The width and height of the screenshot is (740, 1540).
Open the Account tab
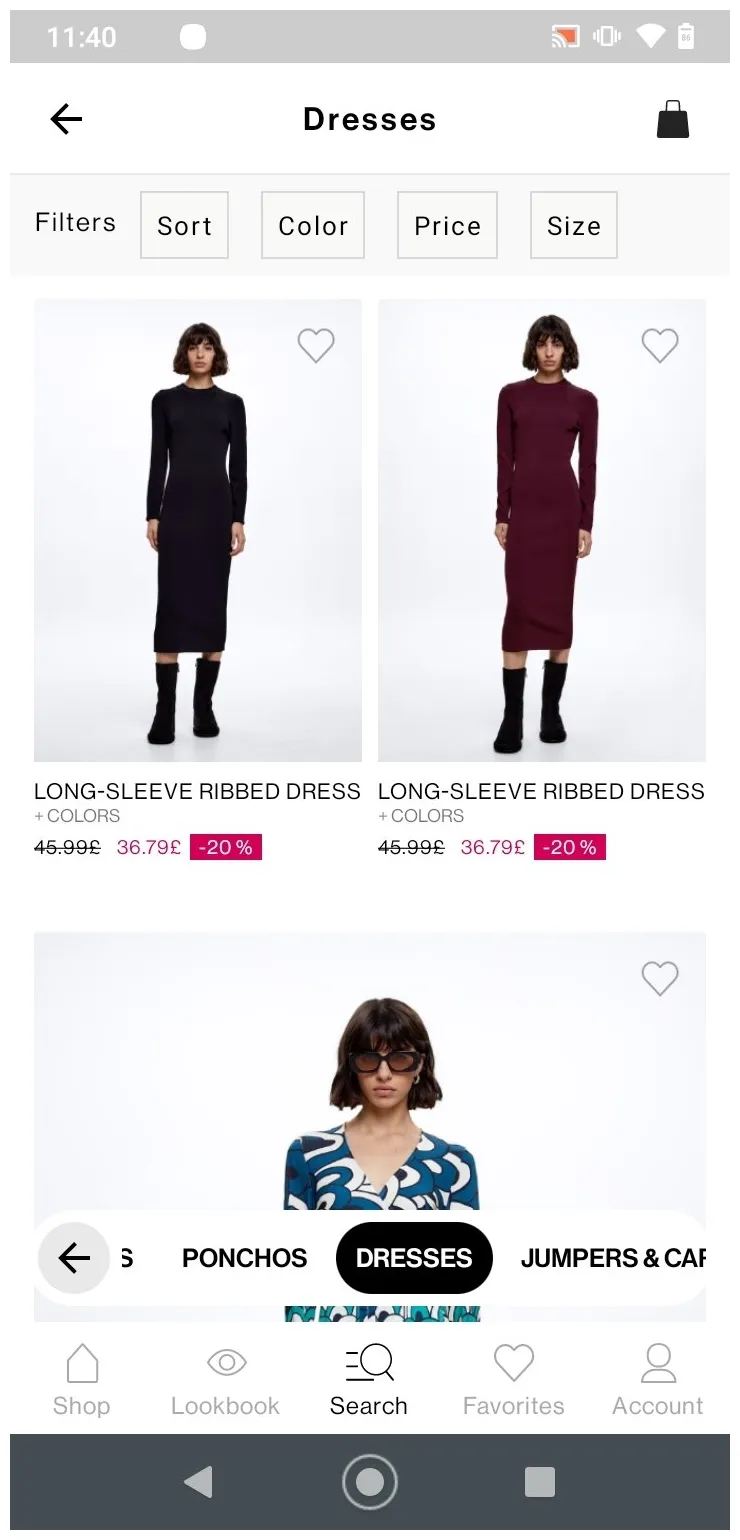[658, 1380]
